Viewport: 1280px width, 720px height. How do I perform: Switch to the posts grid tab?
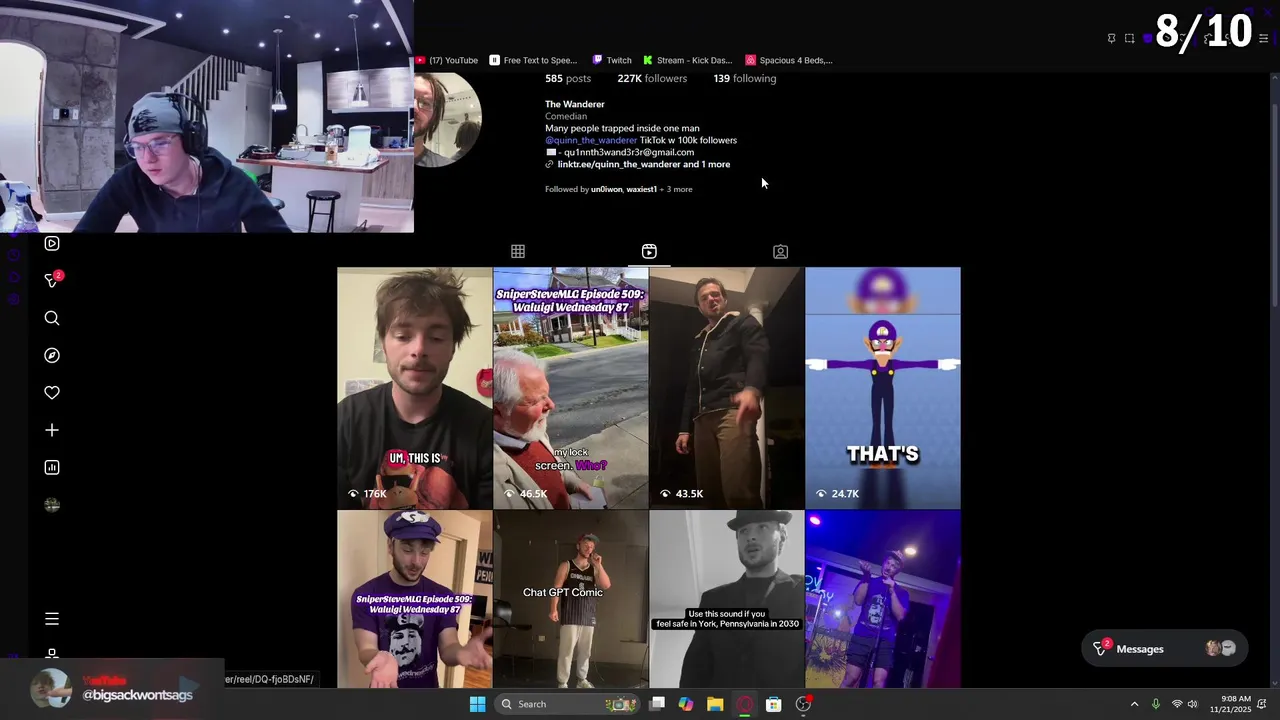(x=518, y=252)
